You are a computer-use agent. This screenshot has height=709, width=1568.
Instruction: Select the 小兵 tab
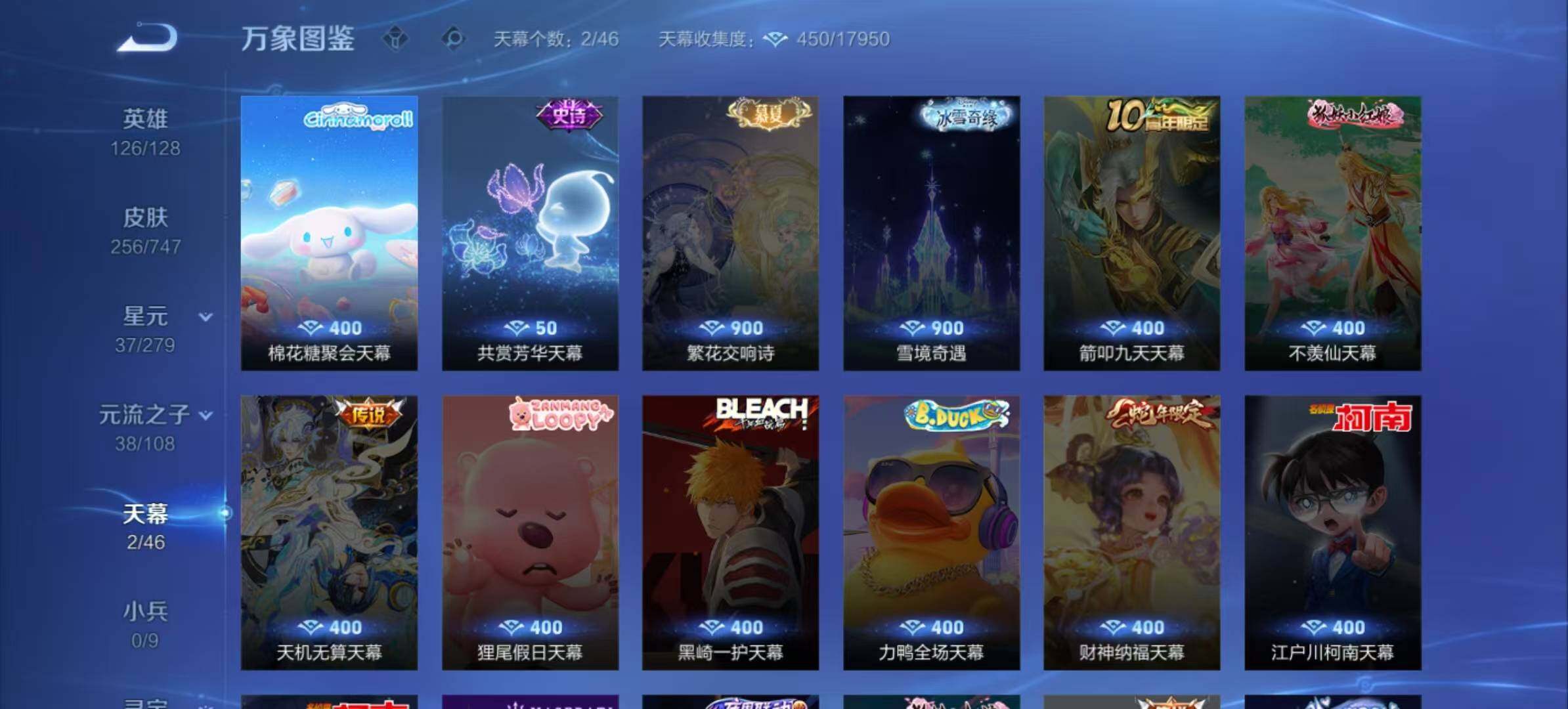(145, 625)
